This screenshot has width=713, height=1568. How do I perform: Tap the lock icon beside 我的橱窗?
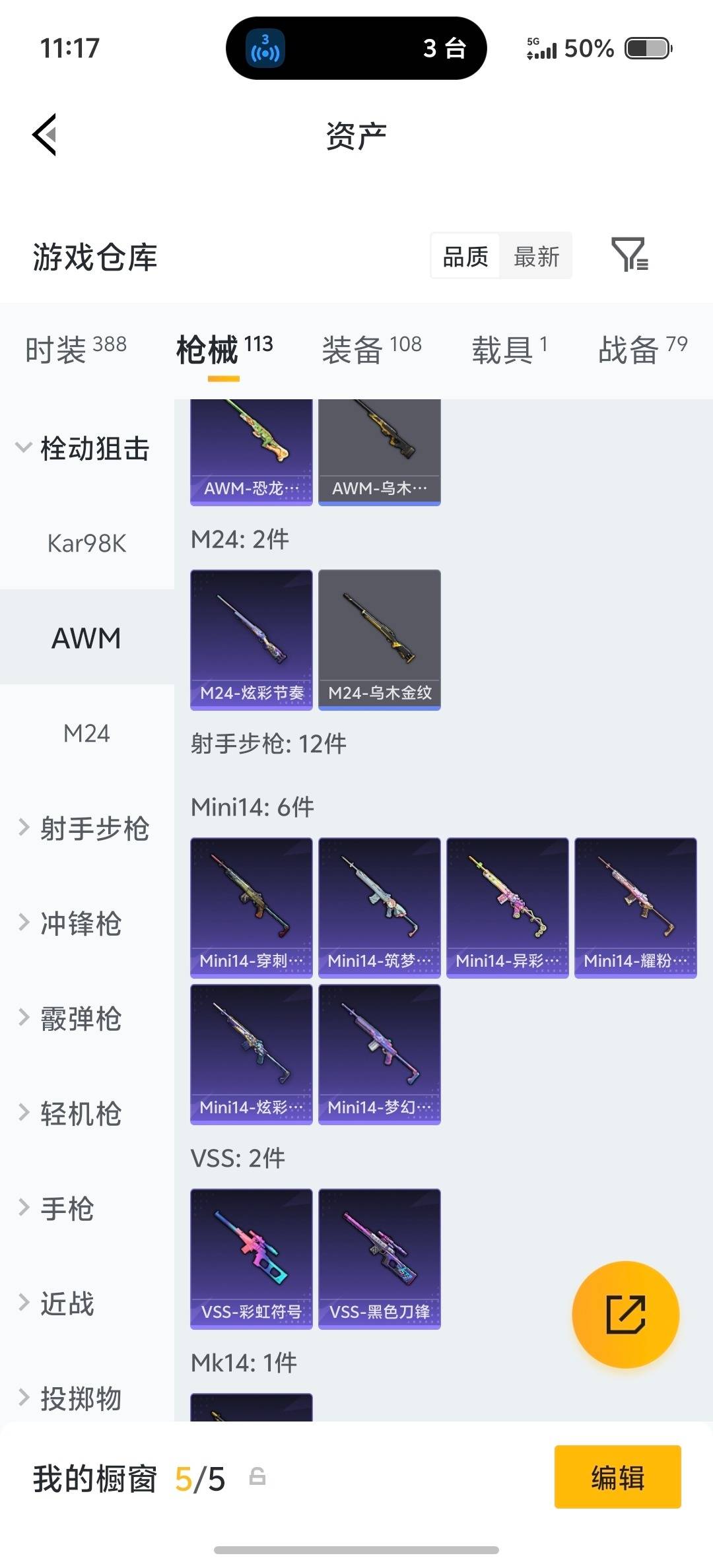(257, 1479)
